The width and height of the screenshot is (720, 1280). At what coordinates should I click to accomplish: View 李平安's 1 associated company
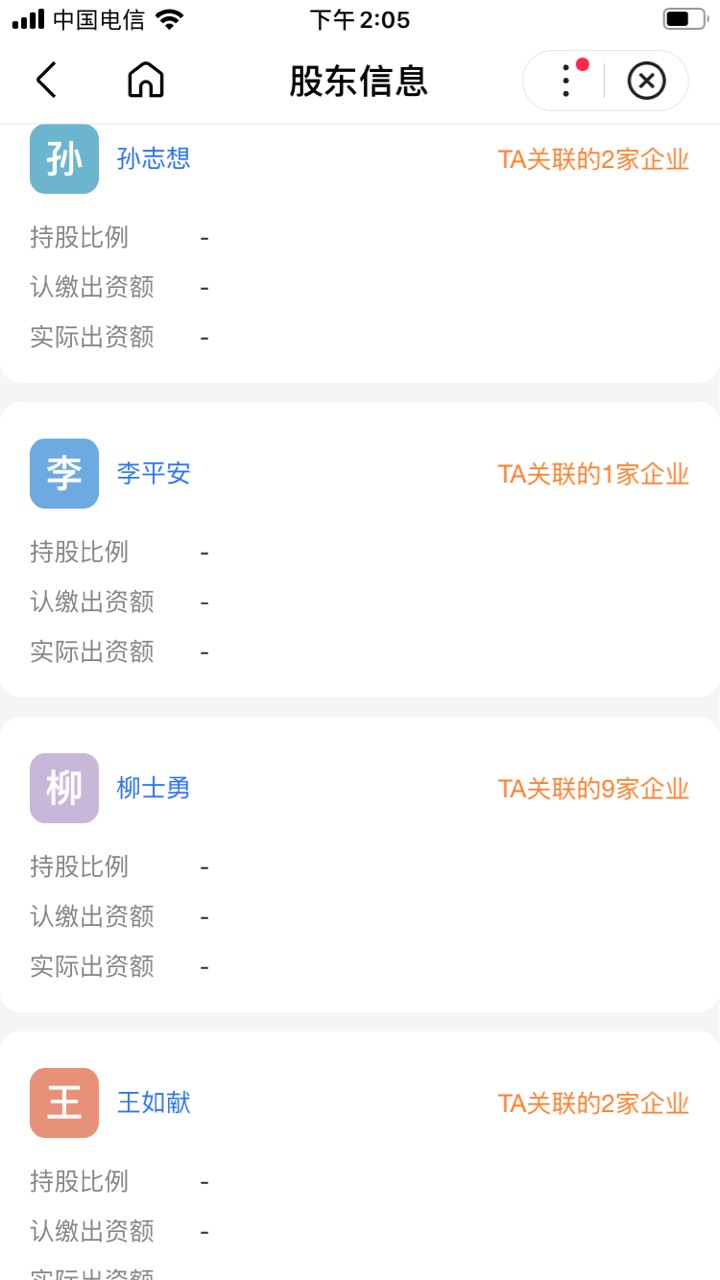[593, 474]
